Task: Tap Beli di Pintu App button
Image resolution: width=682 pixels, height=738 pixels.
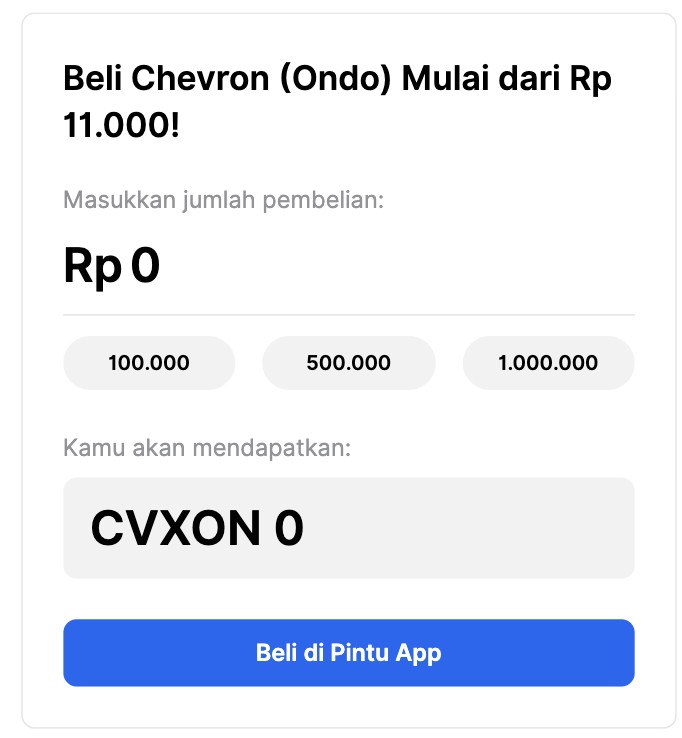Action: (348, 653)
